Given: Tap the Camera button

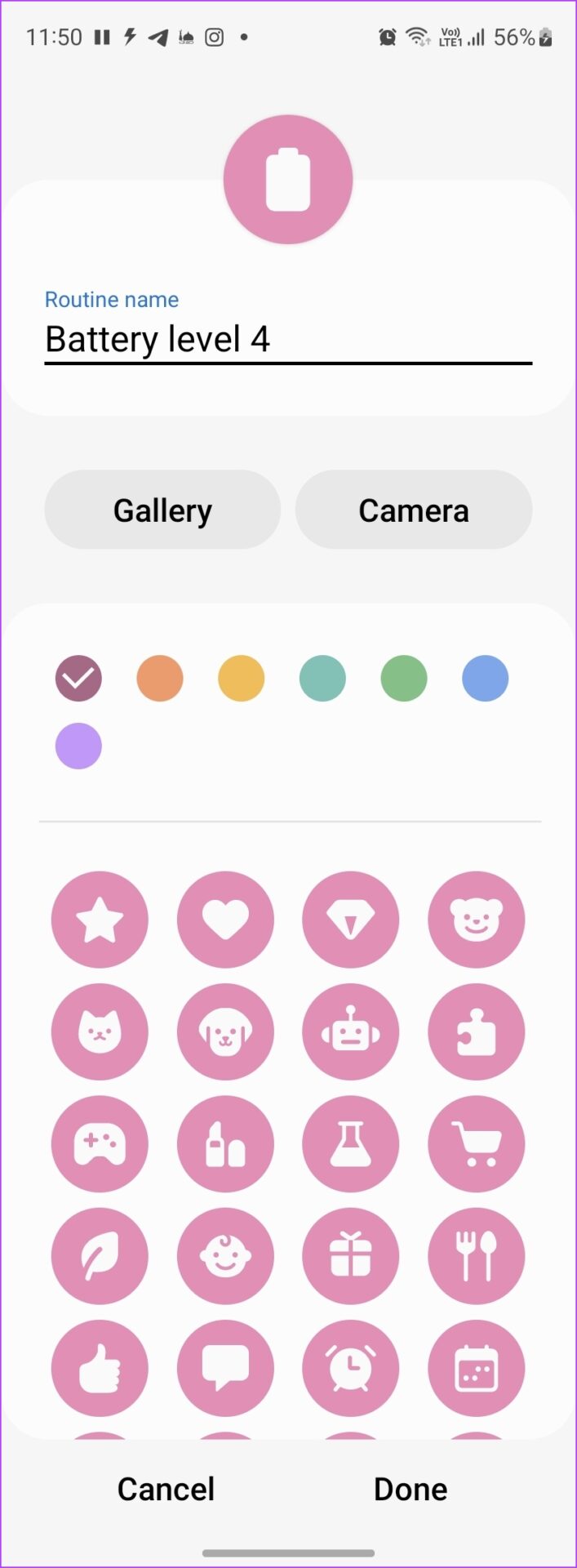Looking at the screenshot, I should (413, 510).
